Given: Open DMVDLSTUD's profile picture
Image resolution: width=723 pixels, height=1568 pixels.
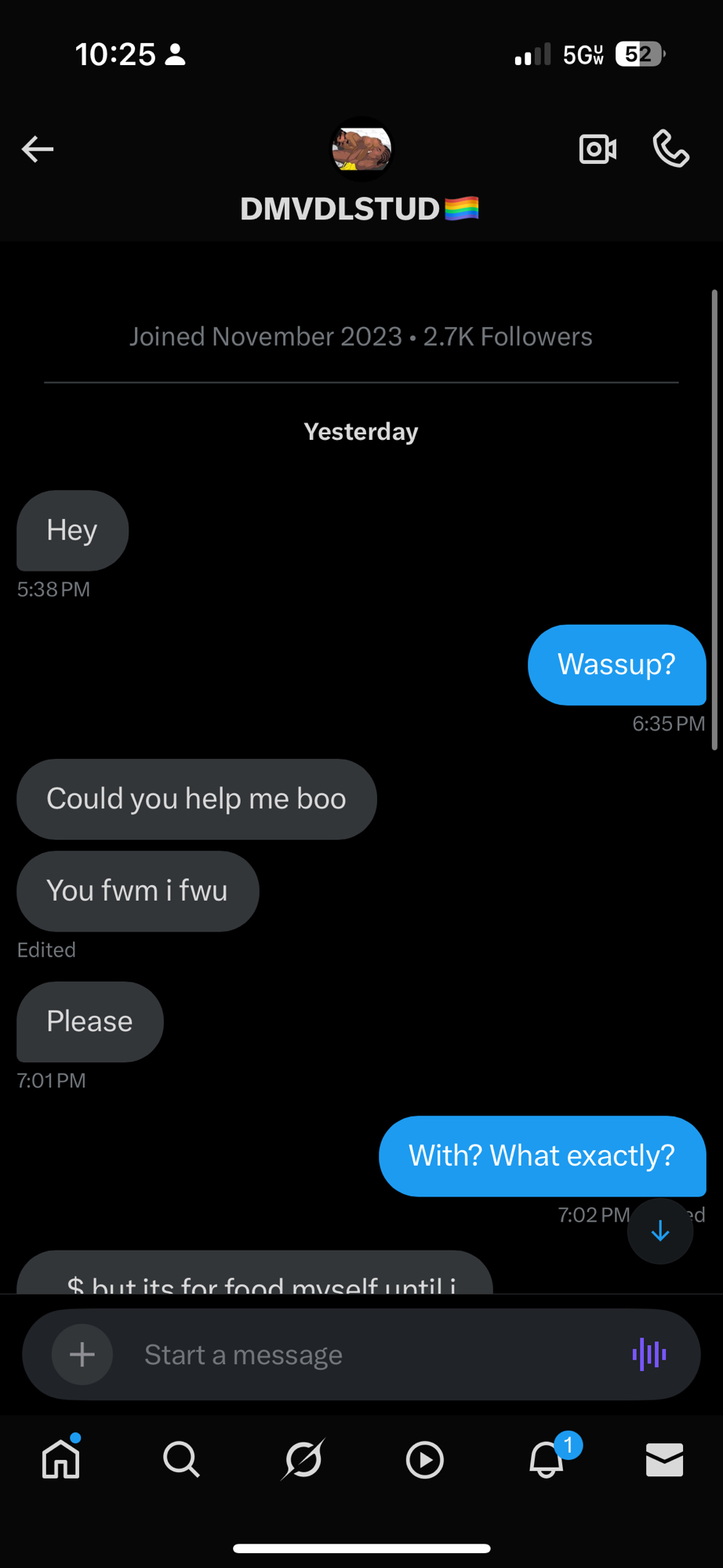Looking at the screenshot, I should pyautogui.click(x=361, y=149).
